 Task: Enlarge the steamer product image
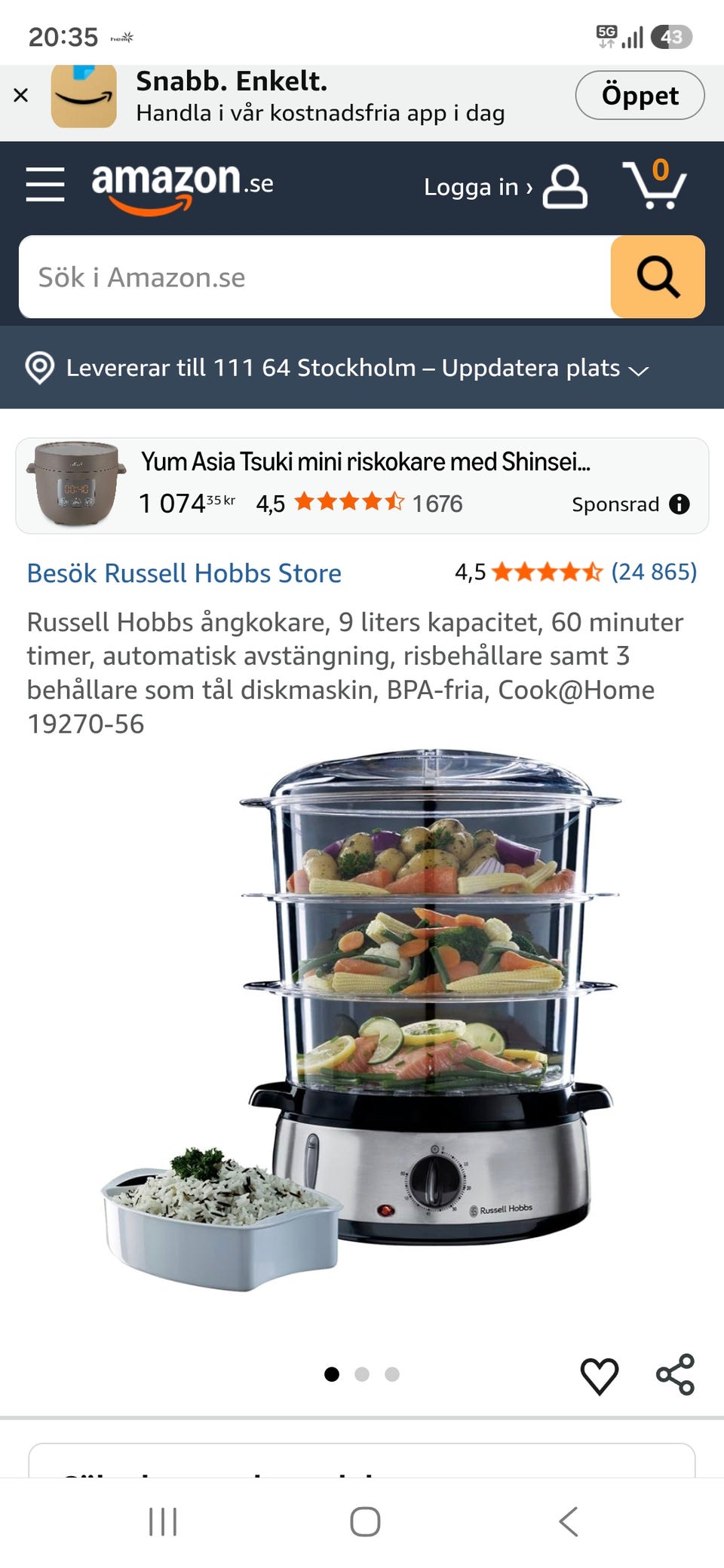click(362, 1019)
